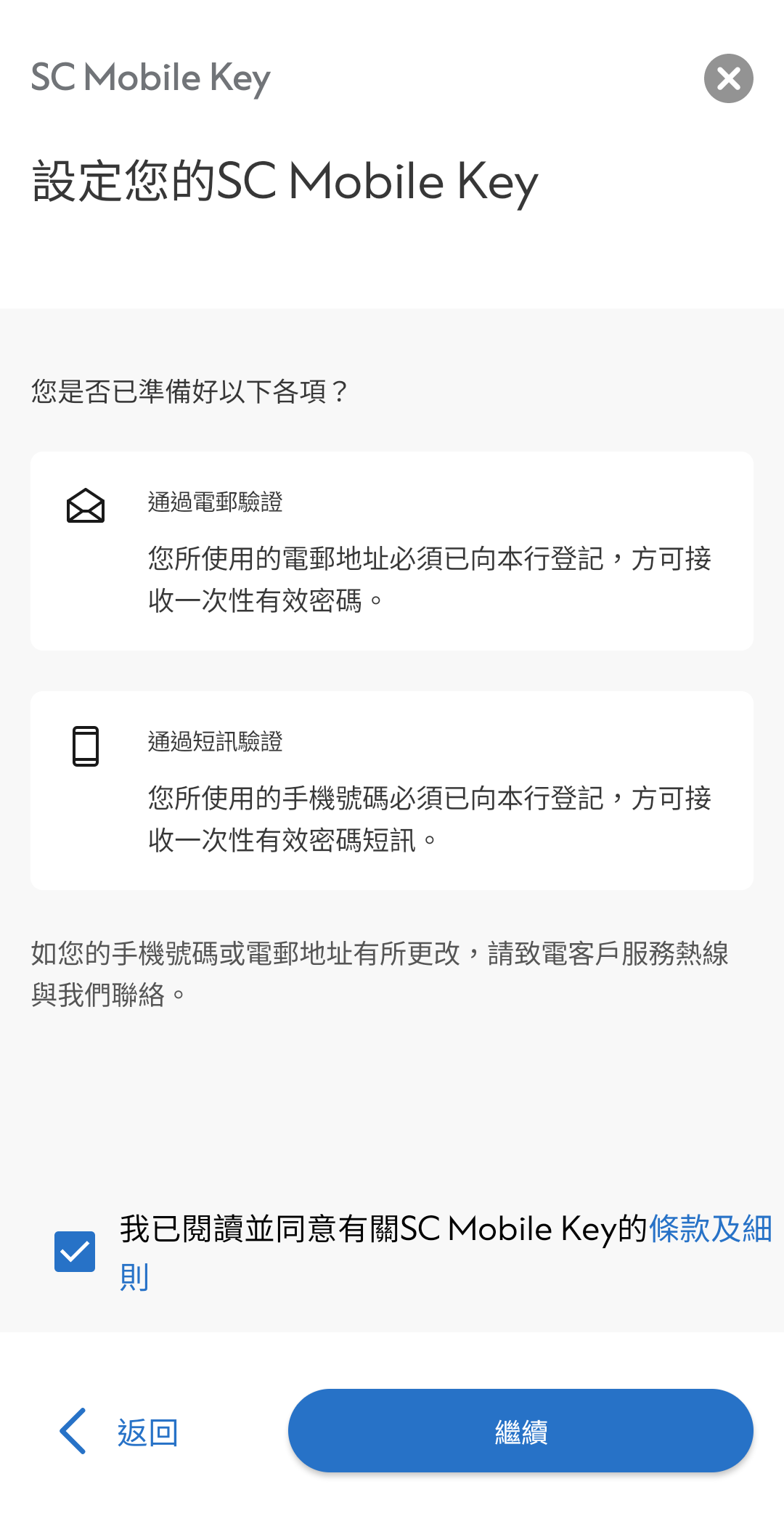
Task: Select the 設定您的SC Mobile Key heading
Action: tap(283, 182)
